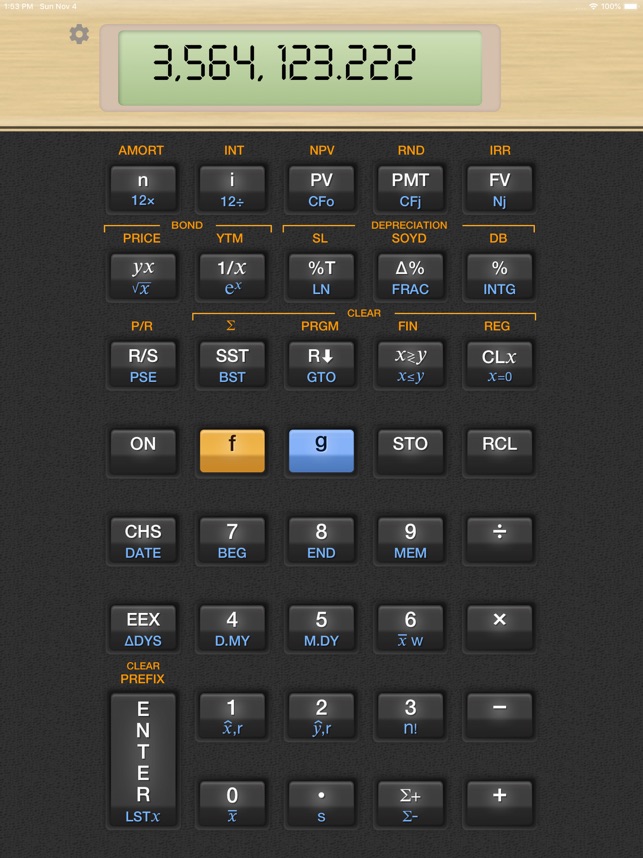Tap the decimal point key
This screenshot has height=858, width=643.
(321, 803)
